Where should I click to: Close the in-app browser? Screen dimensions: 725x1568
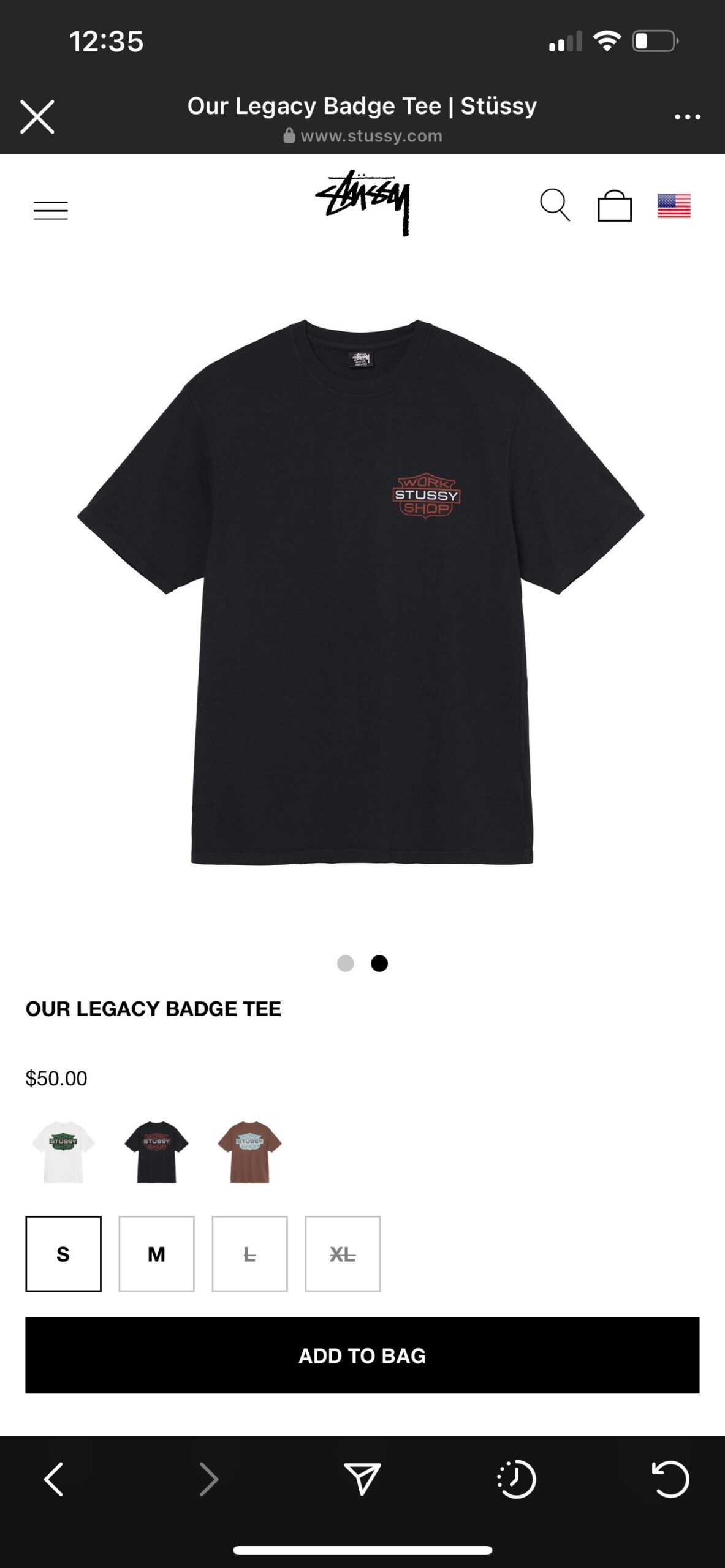(37, 116)
